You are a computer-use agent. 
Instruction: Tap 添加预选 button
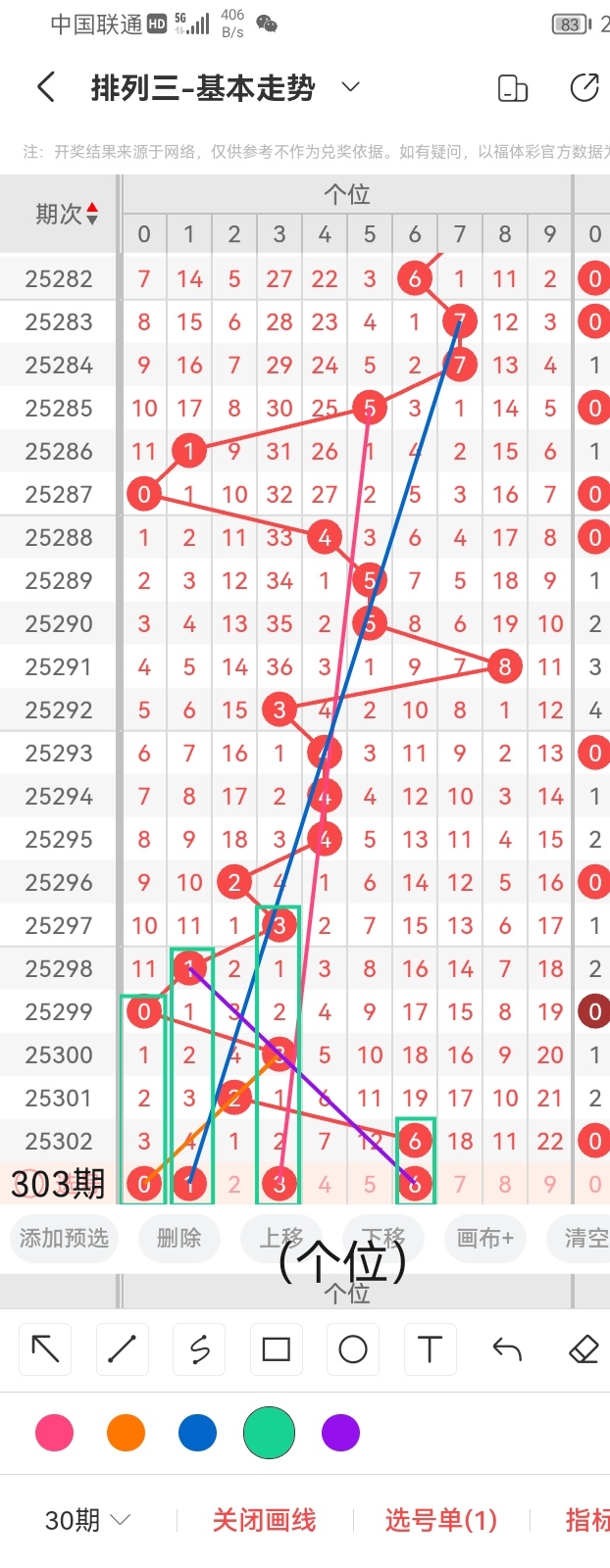pos(65,1238)
